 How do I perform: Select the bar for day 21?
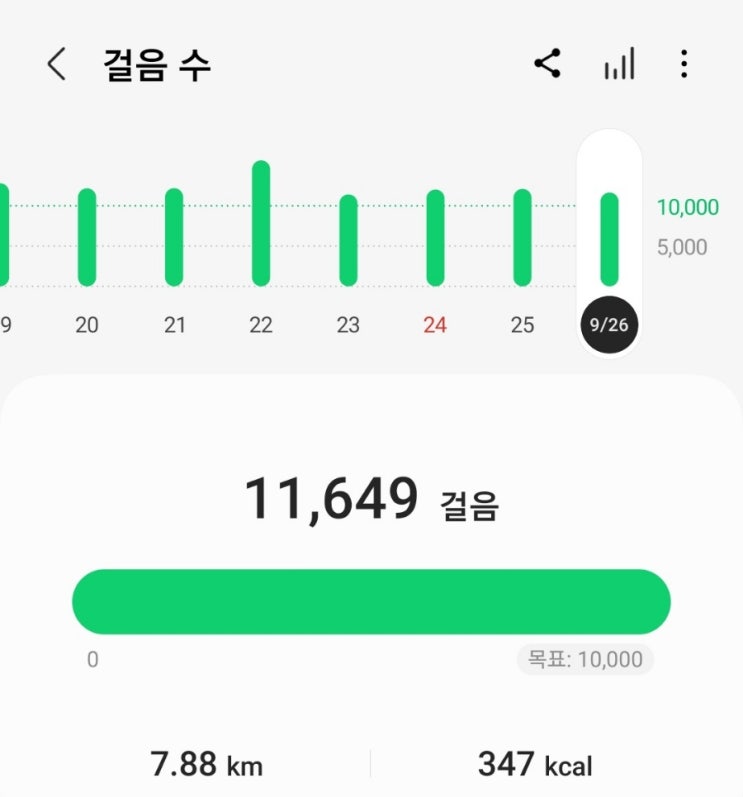pos(174,237)
